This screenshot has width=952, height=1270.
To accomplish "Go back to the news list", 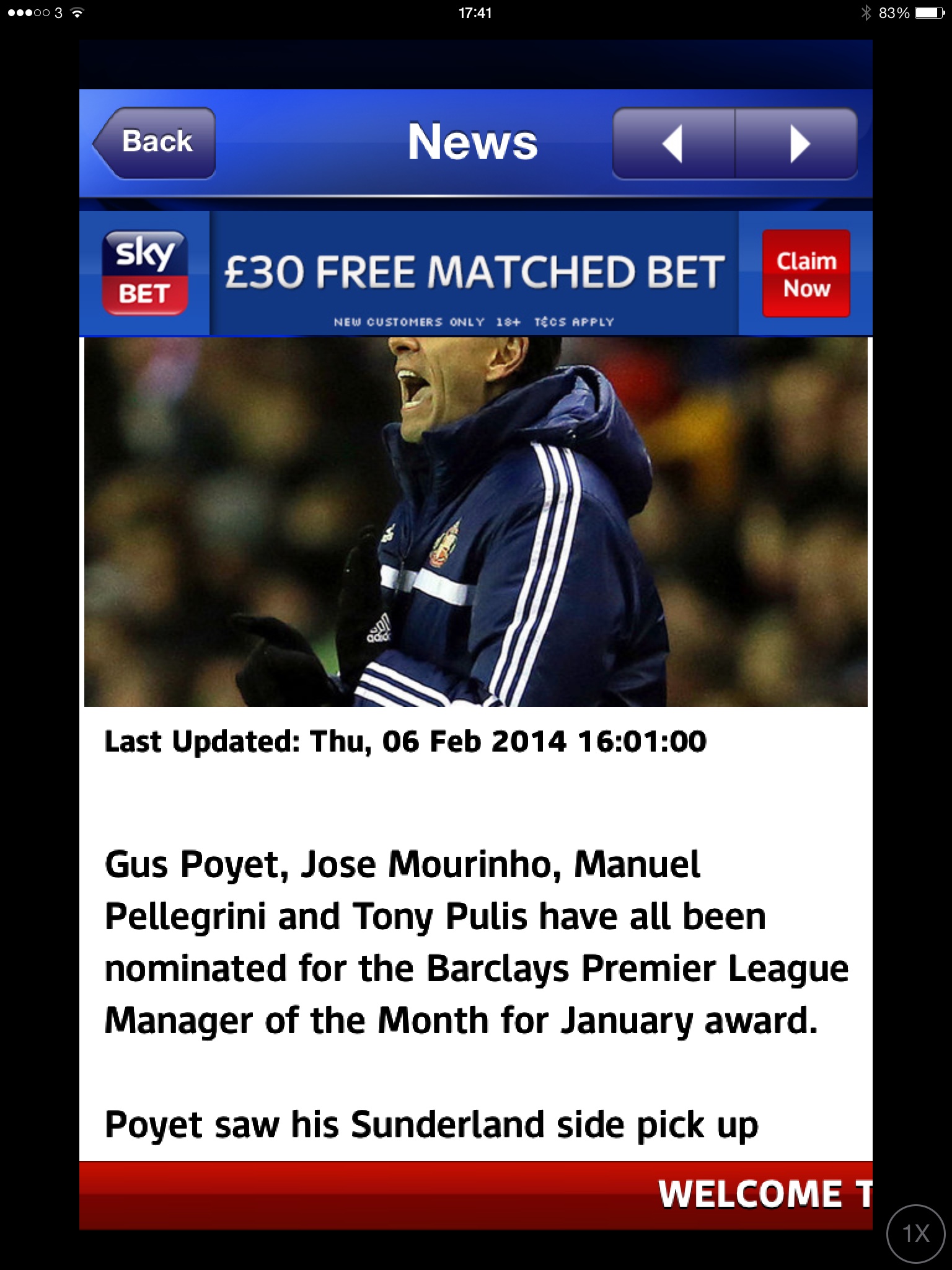I will click(155, 143).
